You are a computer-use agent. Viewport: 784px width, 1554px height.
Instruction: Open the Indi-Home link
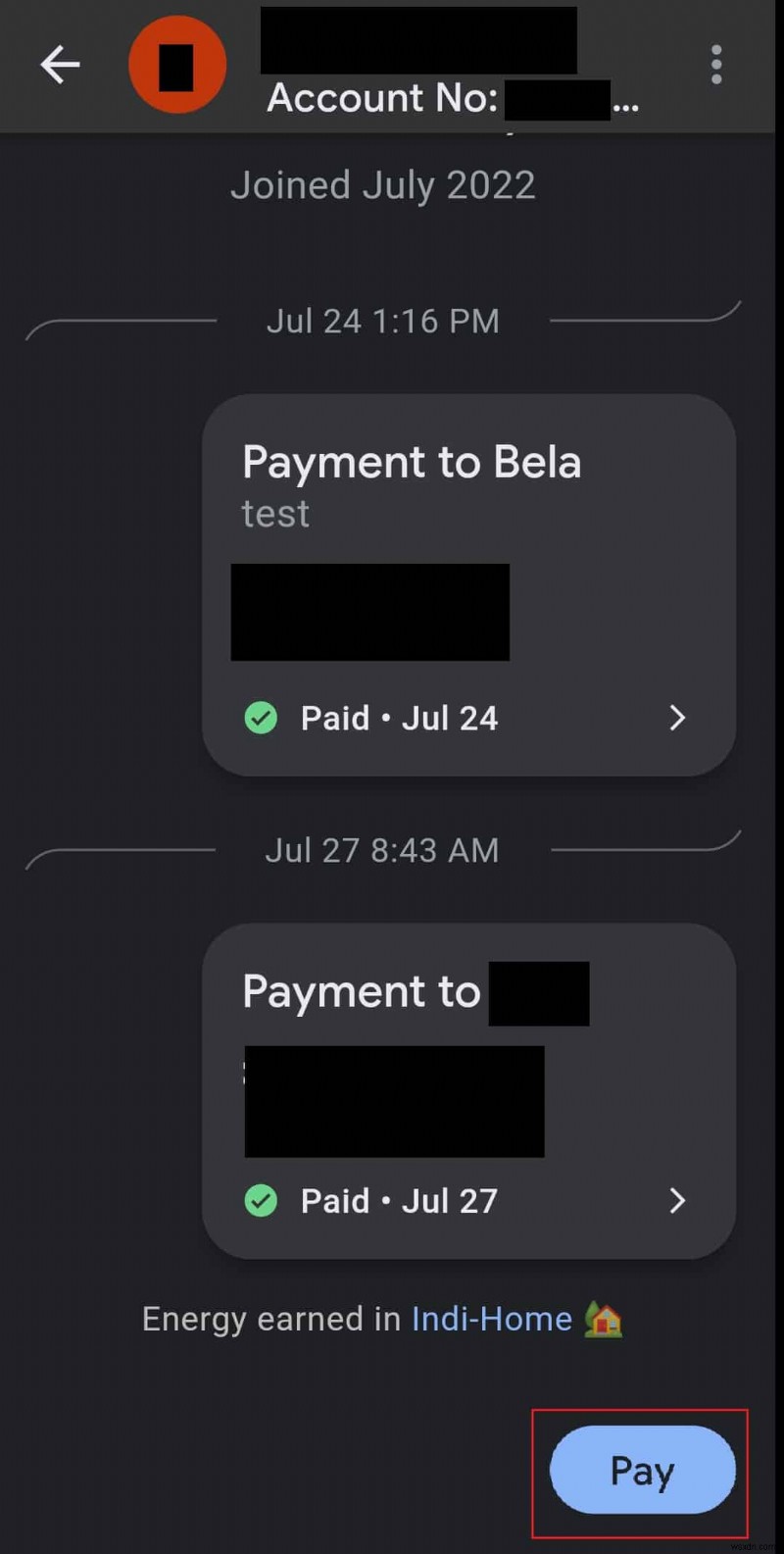click(x=492, y=1319)
